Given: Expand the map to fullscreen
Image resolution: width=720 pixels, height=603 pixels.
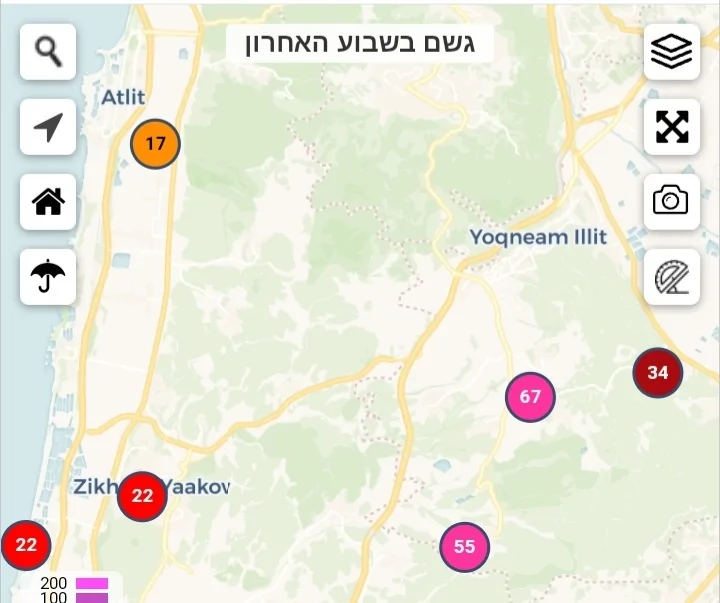Looking at the screenshot, I should pos(671,127).
